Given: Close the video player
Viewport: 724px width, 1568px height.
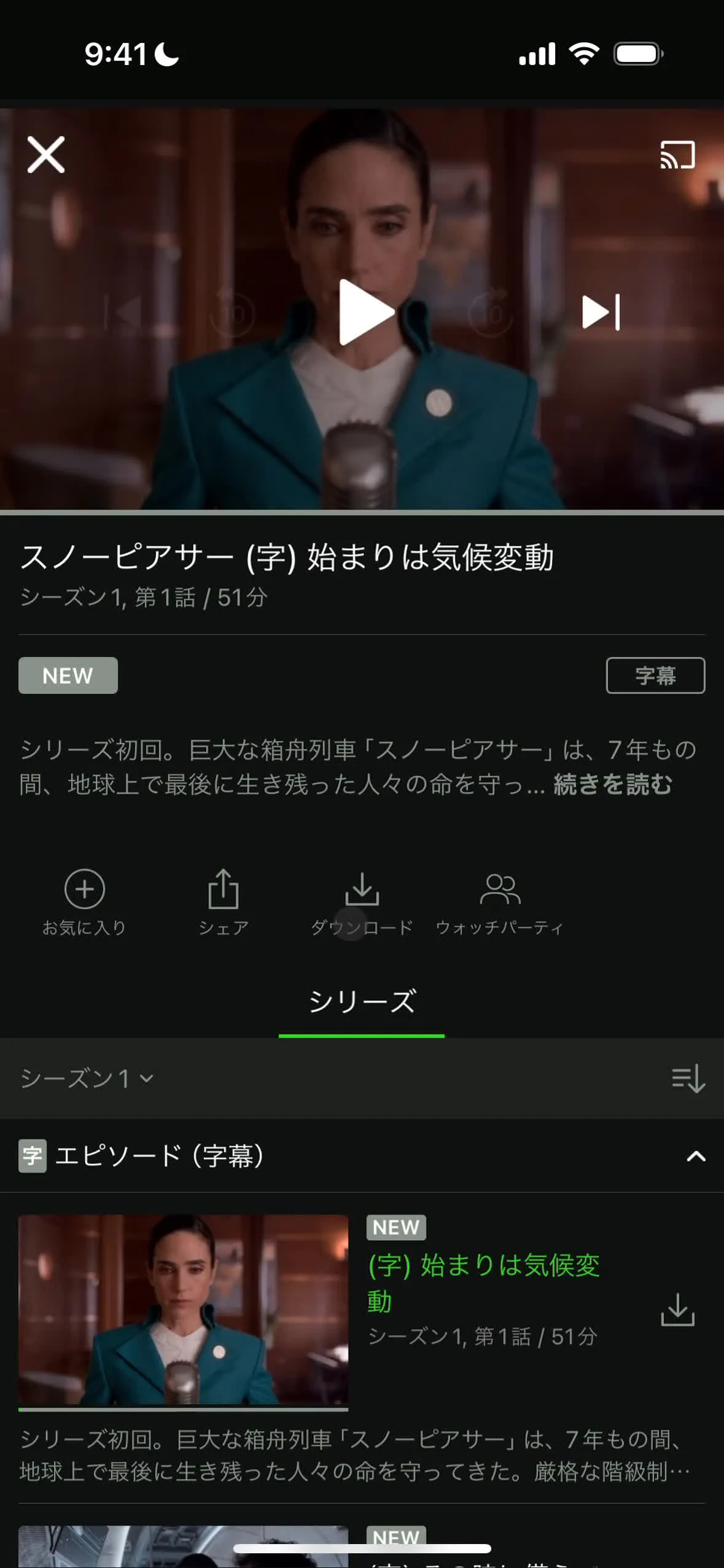Looking at the screenshot, I should (46, 155).
